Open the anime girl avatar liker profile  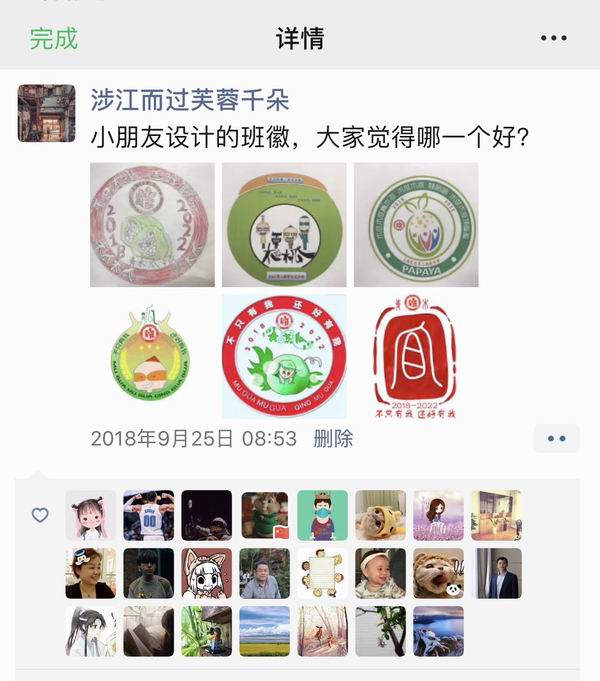coord(91,516)
